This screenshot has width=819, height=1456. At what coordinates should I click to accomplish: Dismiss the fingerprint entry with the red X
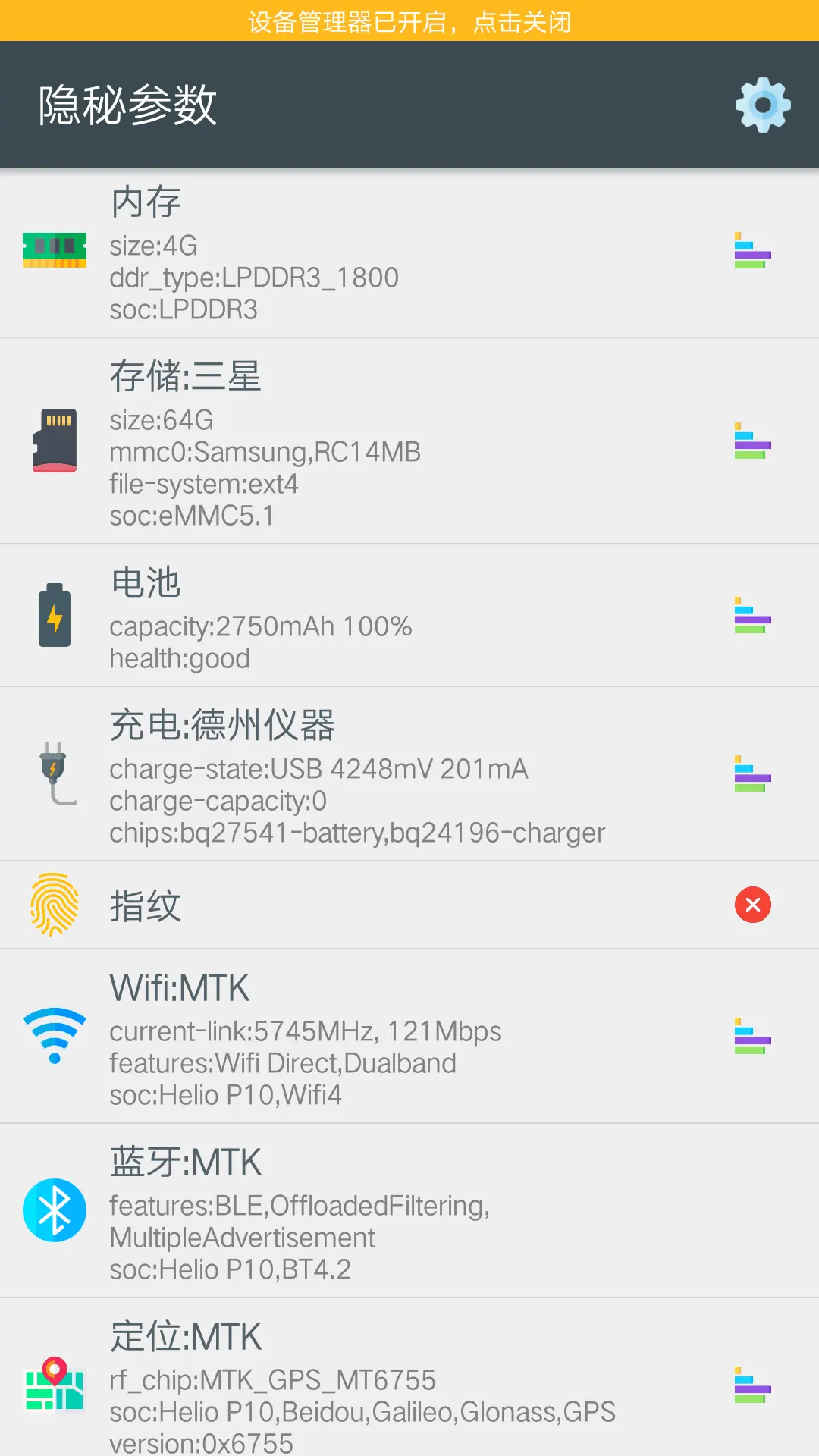(x=751, y=905)
